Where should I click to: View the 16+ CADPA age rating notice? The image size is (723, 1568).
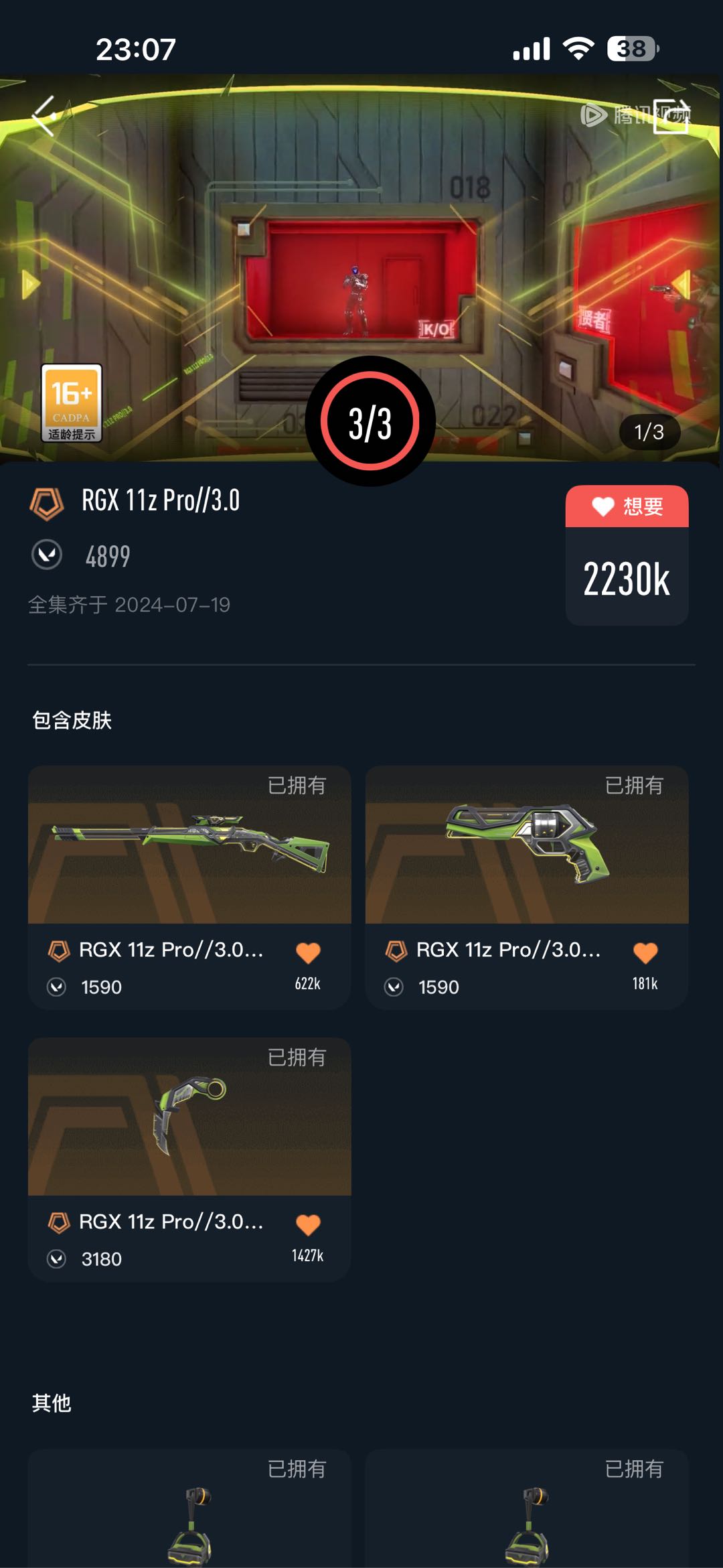coord(72,403)
